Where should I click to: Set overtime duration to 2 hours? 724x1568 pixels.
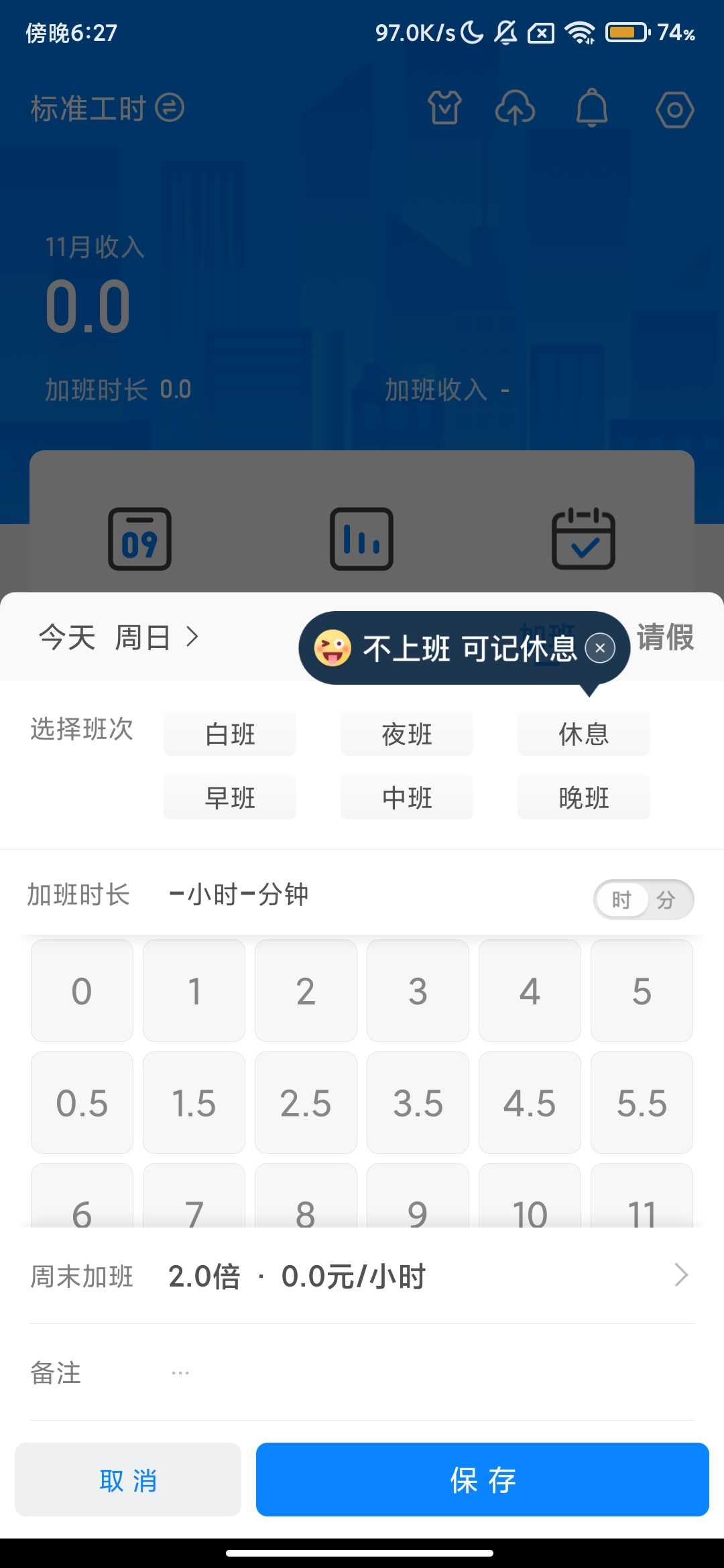(306, 990)
